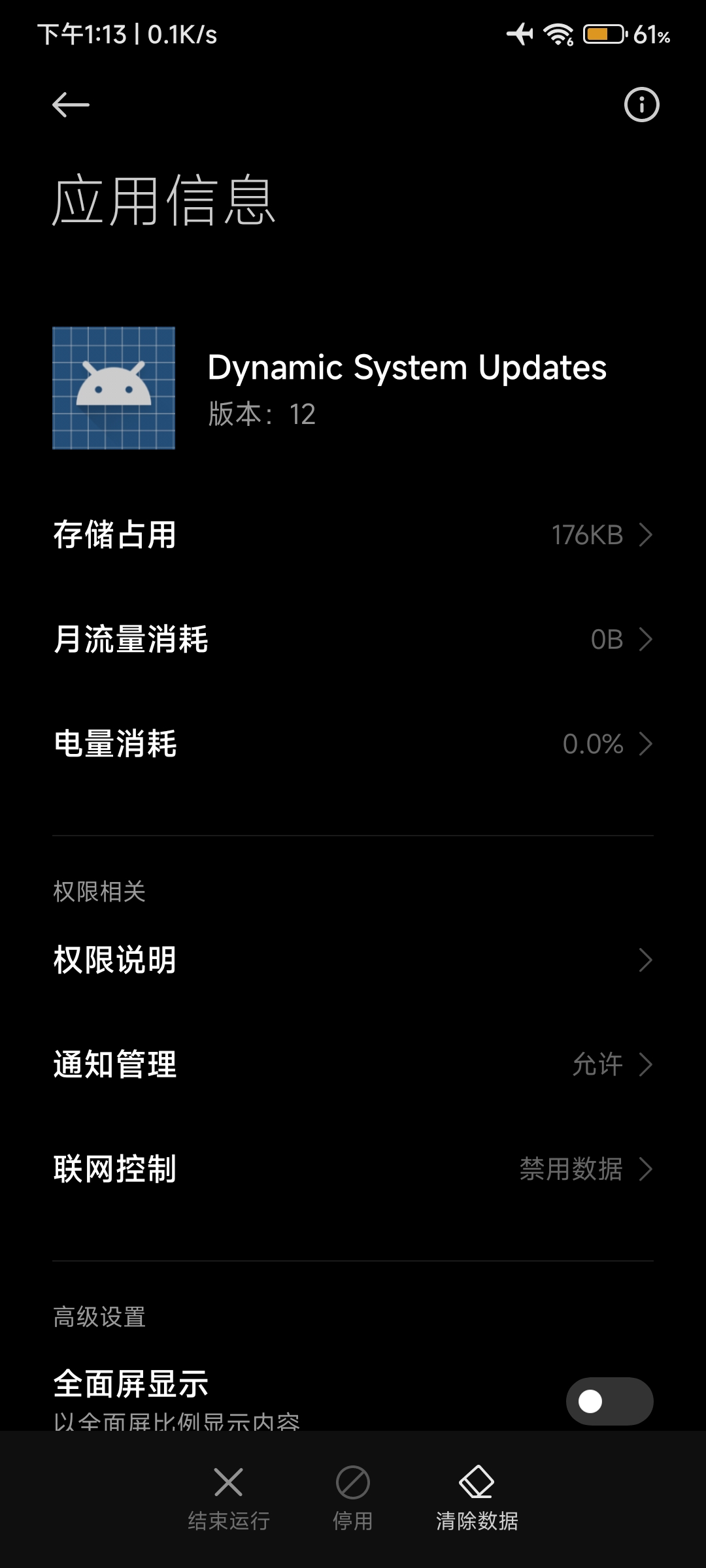The height and width of the screenshot is (1568, 706).
Task: Open 通知管理 notification management
Action: [x=353, y=1065]
